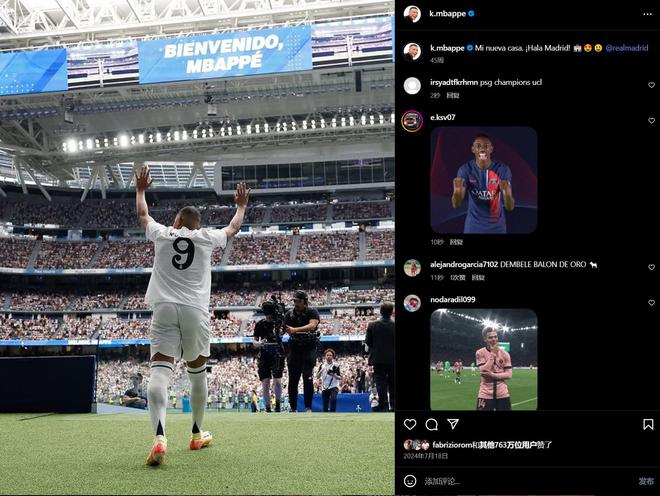Open the comment icon under the post

pos(431,424)
